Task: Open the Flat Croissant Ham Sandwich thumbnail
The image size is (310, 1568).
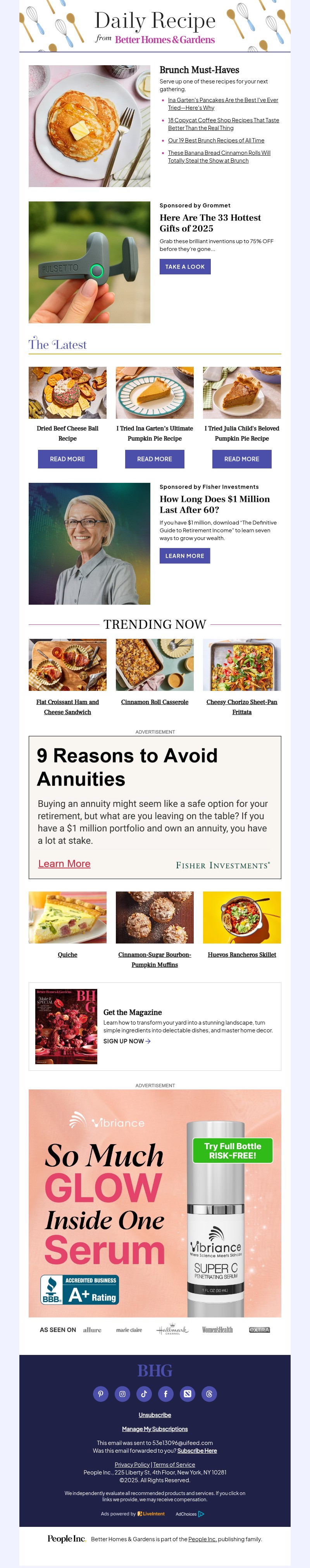Action: (x=67, y=665)
